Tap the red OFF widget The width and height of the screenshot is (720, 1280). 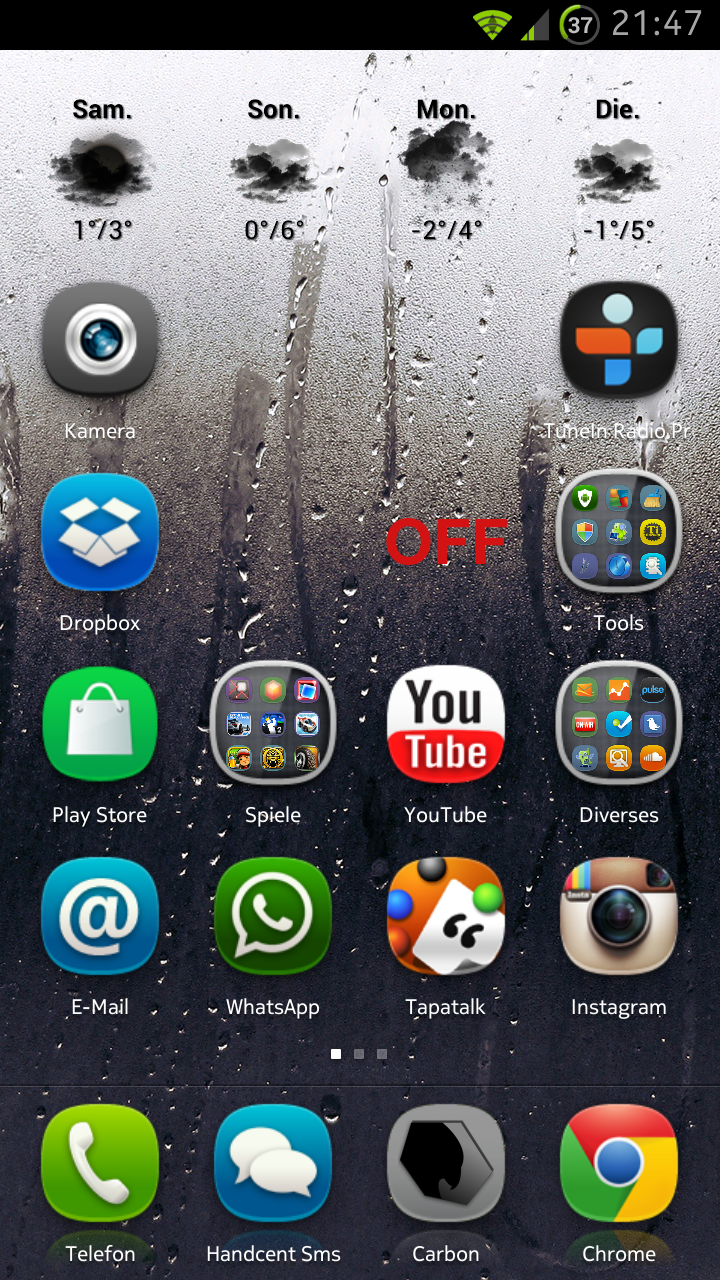pyautogui.click(x=446, y=541)
